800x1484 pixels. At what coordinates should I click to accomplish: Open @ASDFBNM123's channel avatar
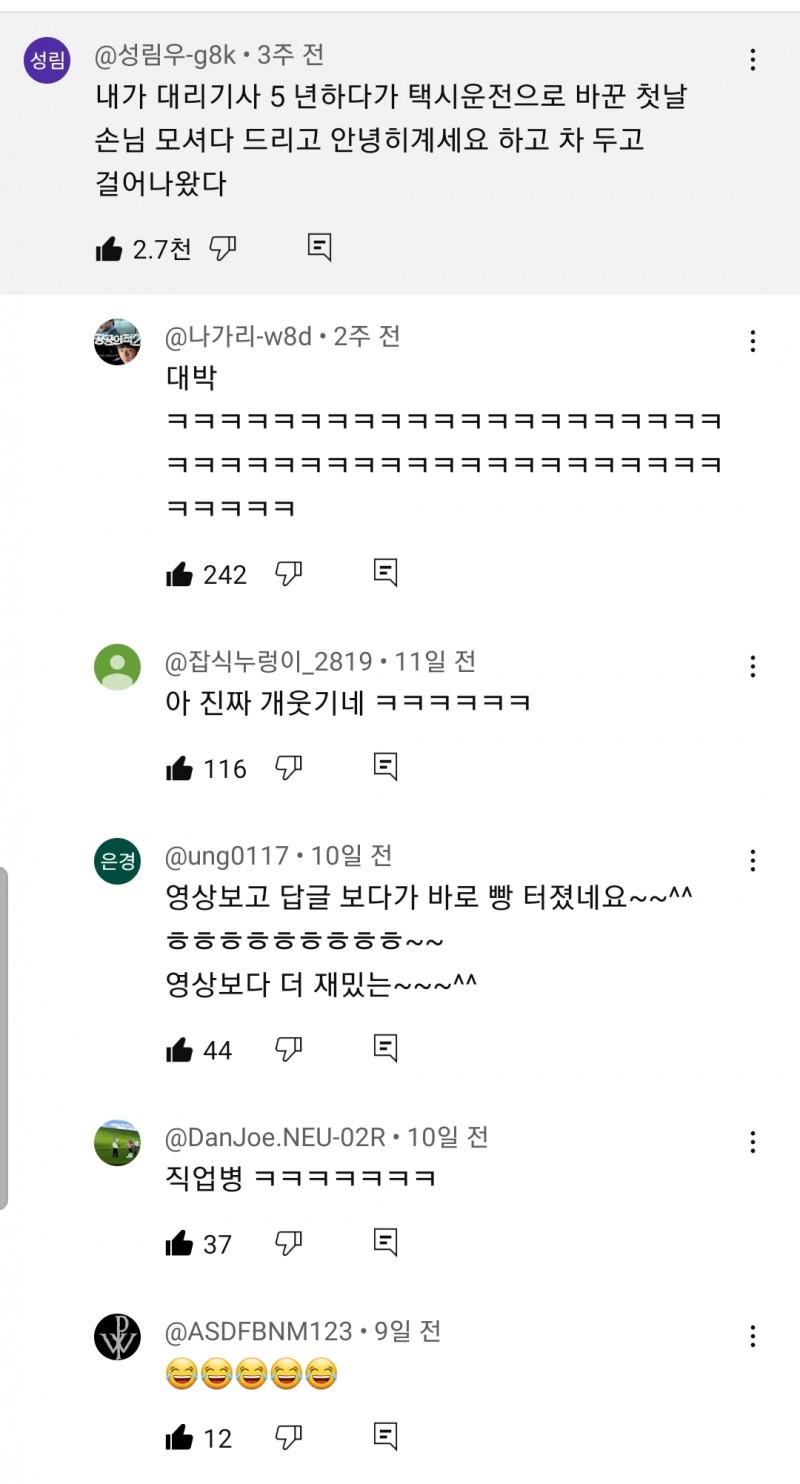118,1337
